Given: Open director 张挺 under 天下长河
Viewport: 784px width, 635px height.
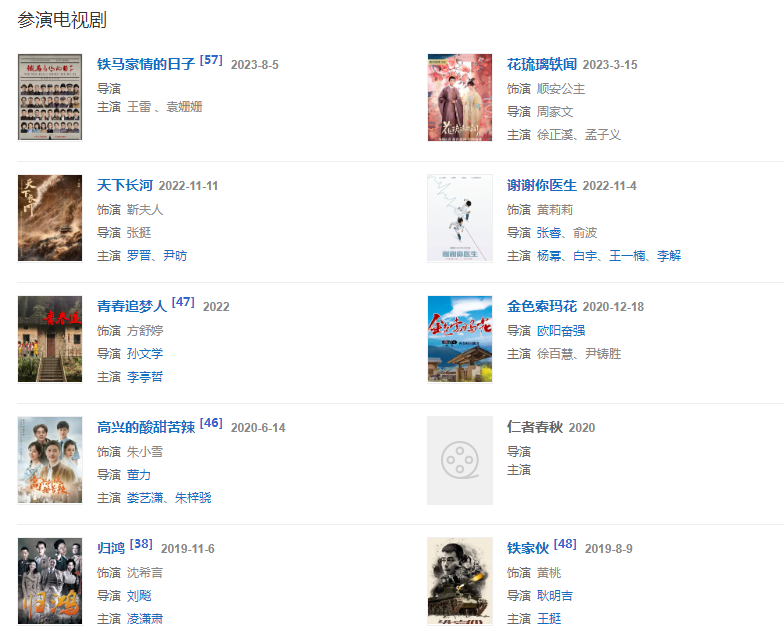Looking at the screenshot, I should 139,233.
